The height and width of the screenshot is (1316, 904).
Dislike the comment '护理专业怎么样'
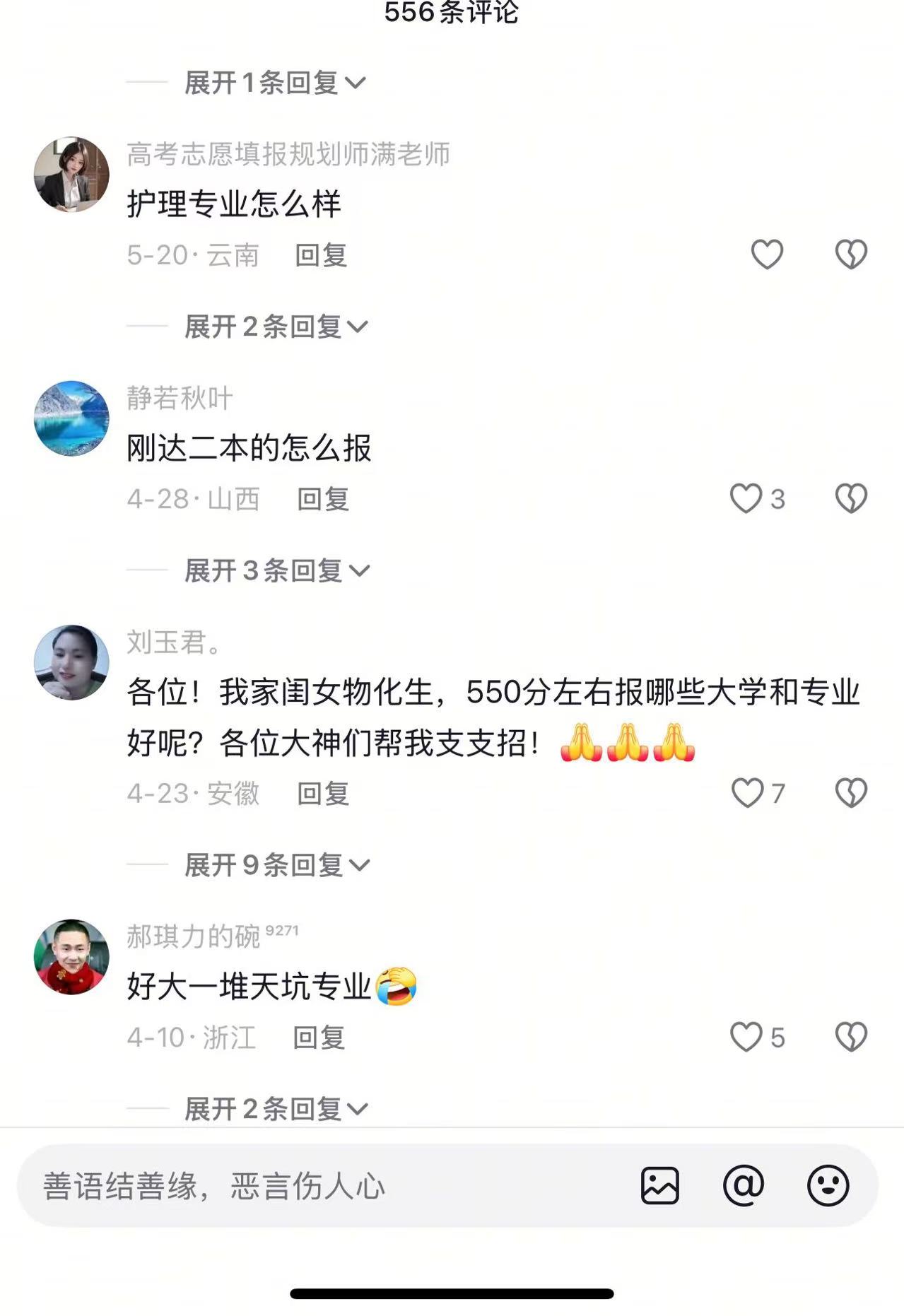click(851, 254)
